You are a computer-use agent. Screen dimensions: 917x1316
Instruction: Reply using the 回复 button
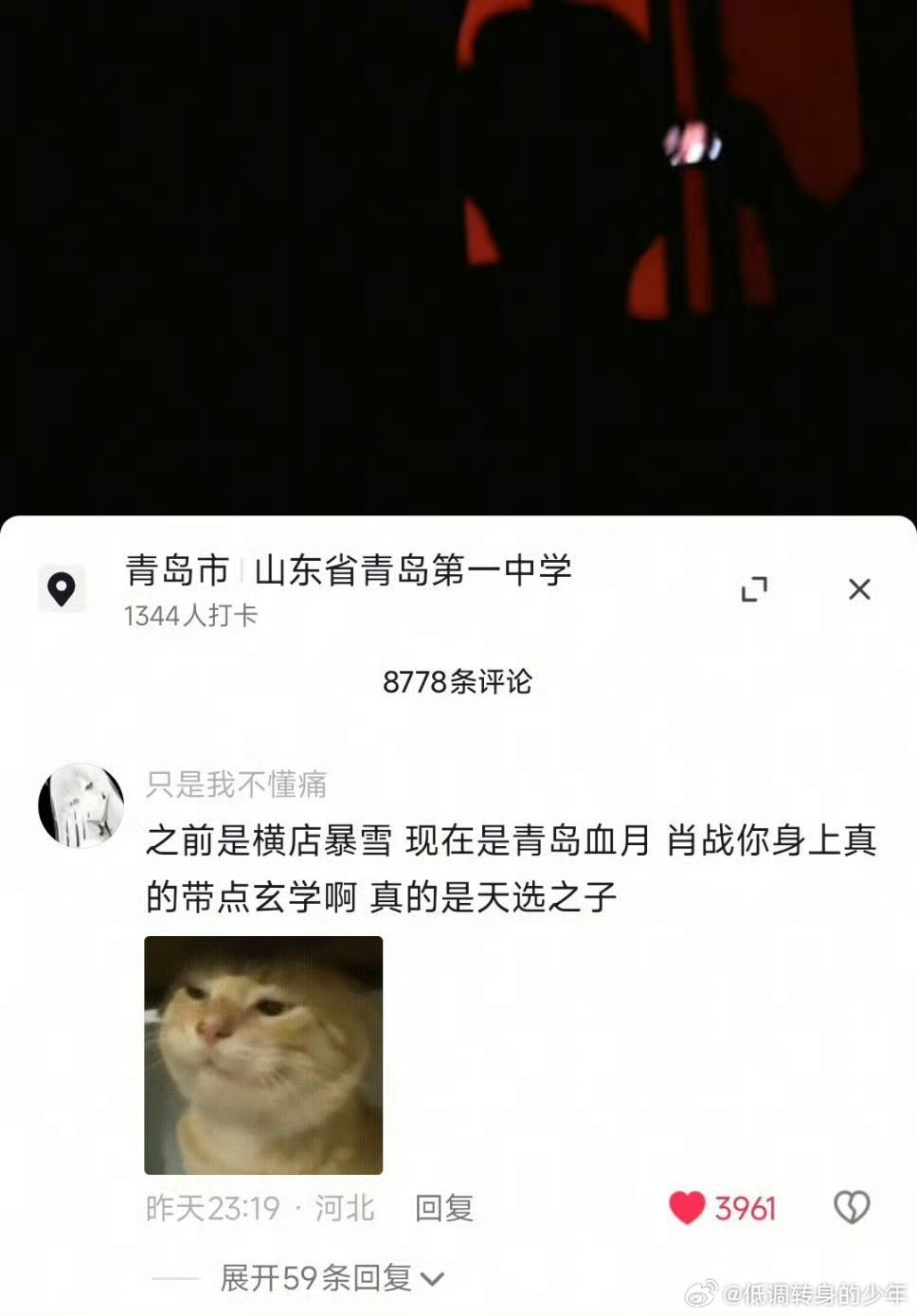[x=445, y=1207]
